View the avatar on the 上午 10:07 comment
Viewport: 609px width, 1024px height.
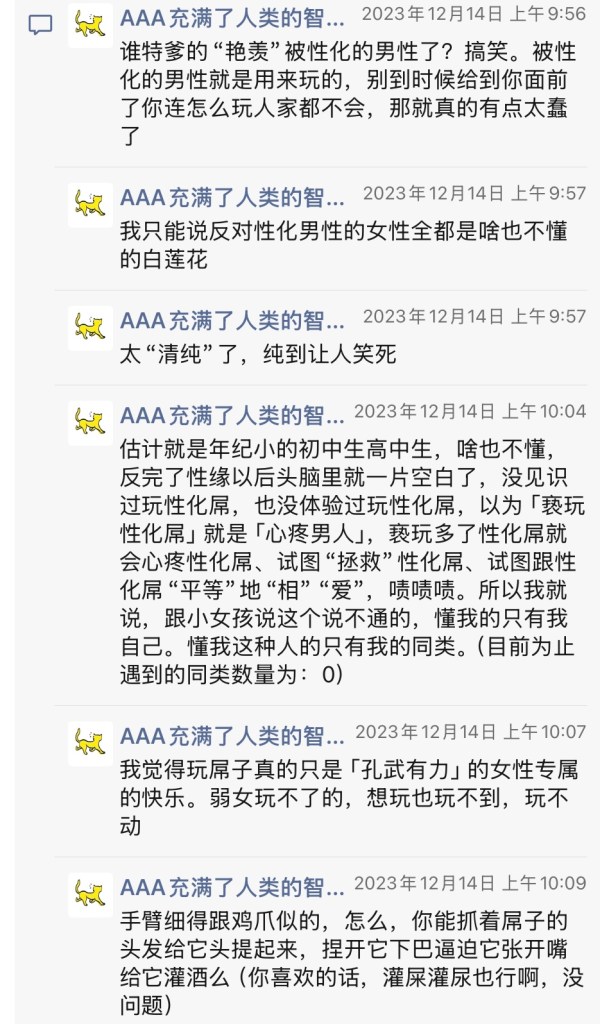tap(90, 744)
